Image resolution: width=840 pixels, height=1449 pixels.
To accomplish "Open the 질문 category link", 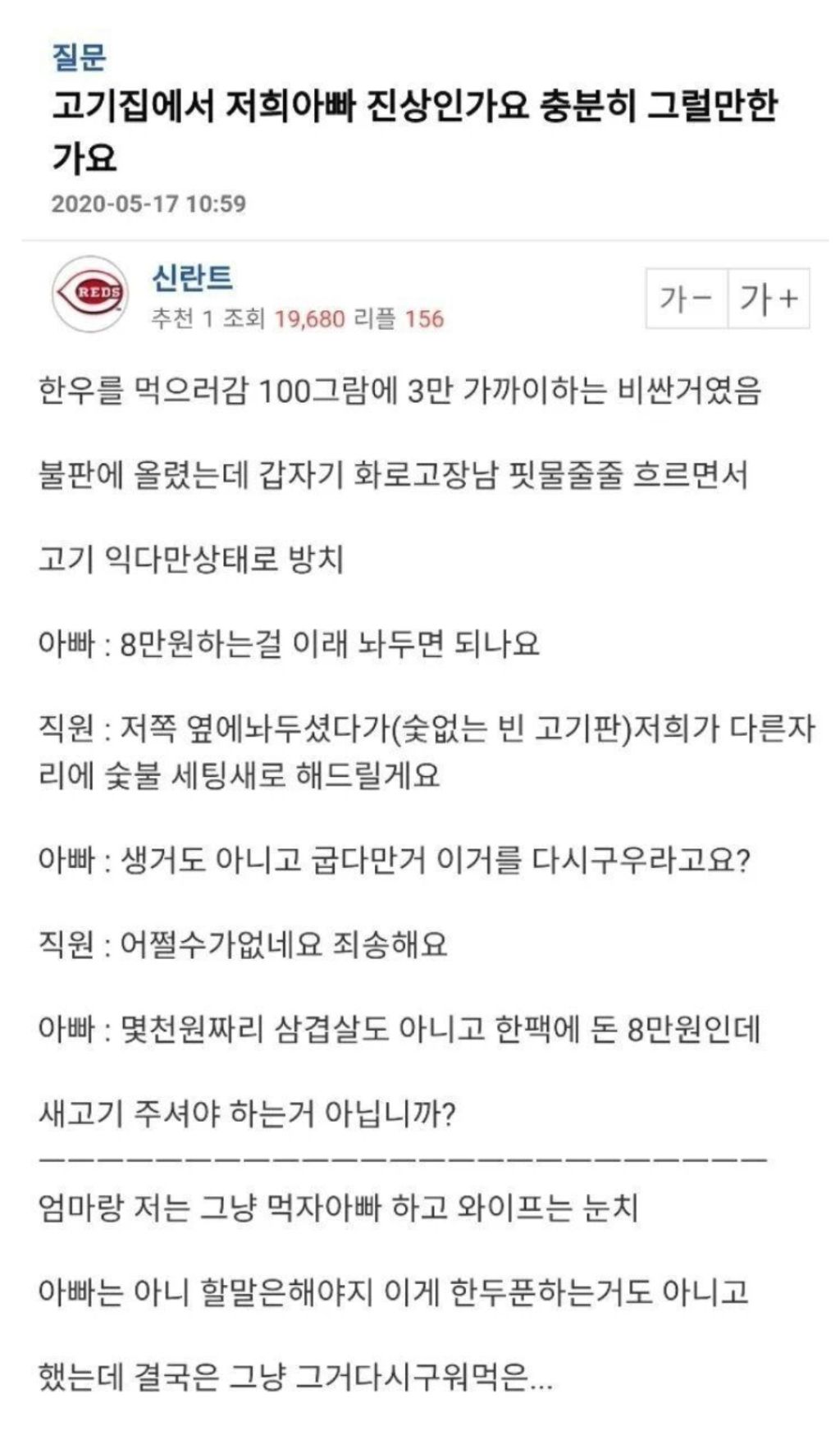I will (x=78, y=56).
